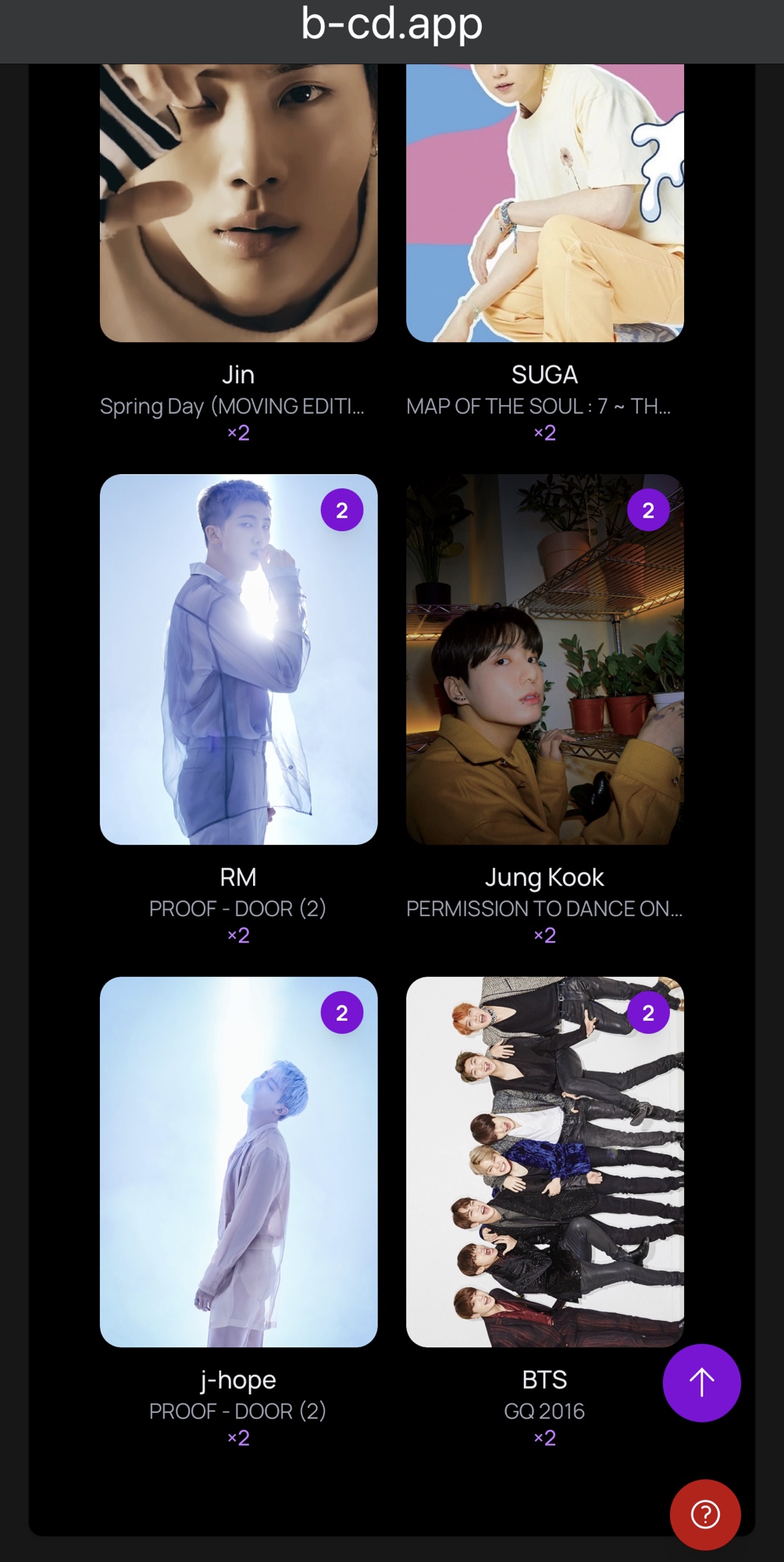Tap the purple scroll-to-top arrow button
Screen dimensions: 784x1562
[701, 1382]
